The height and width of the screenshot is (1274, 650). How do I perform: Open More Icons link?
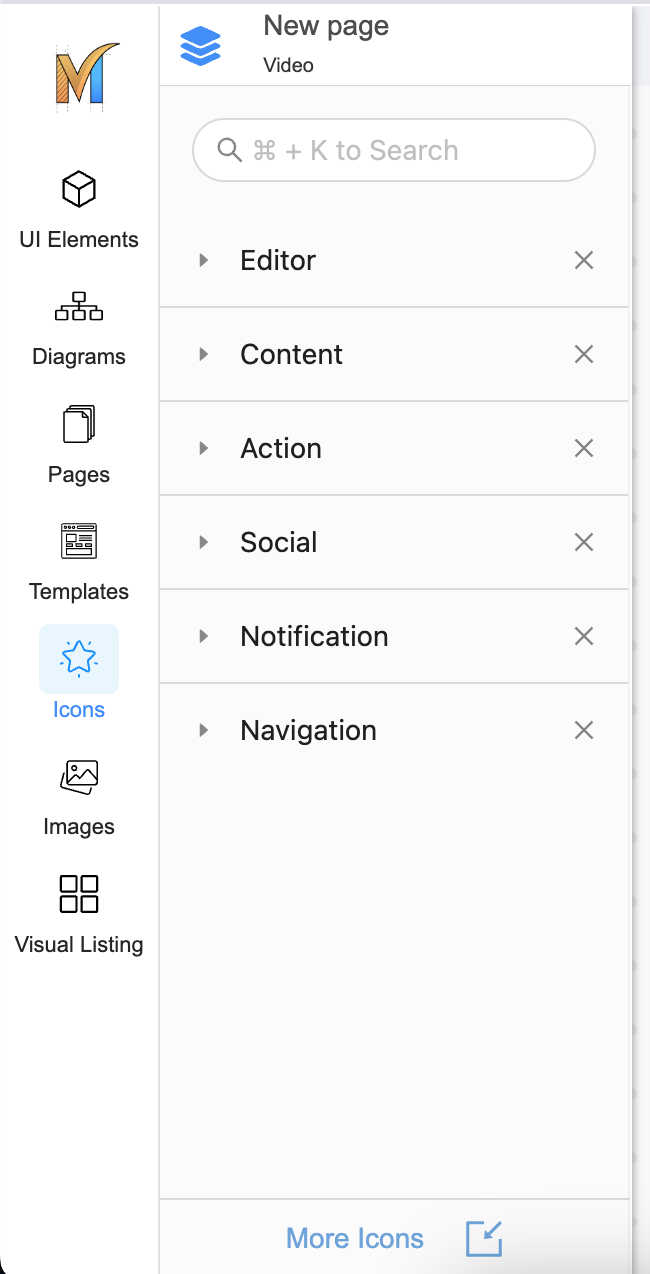click(x=355, y=1238)
